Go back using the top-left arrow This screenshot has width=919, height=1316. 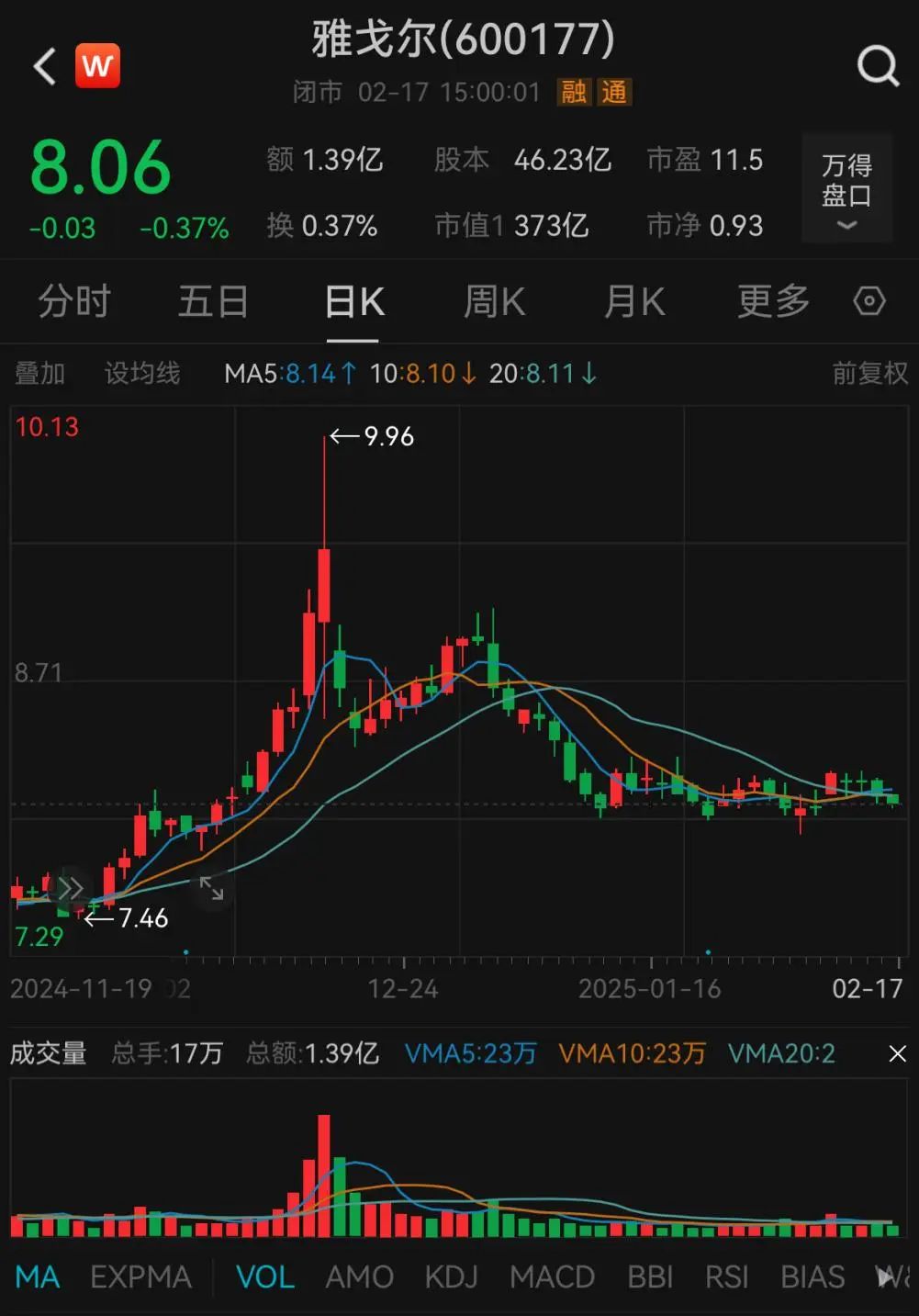pyautogui.click(x=44, y=67)
